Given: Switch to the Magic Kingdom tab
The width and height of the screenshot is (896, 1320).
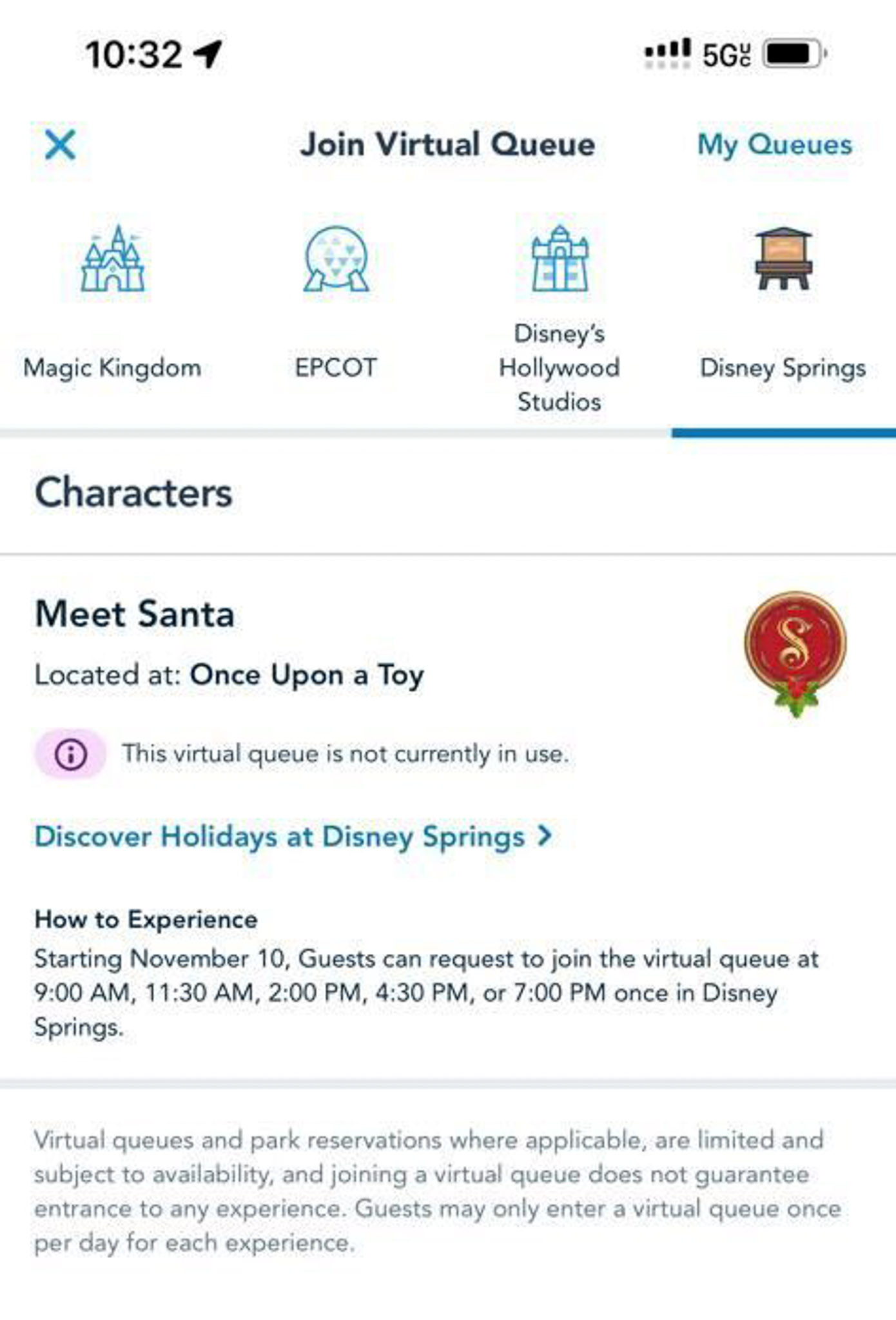Looking at the screenshot, I should point(112,303).
